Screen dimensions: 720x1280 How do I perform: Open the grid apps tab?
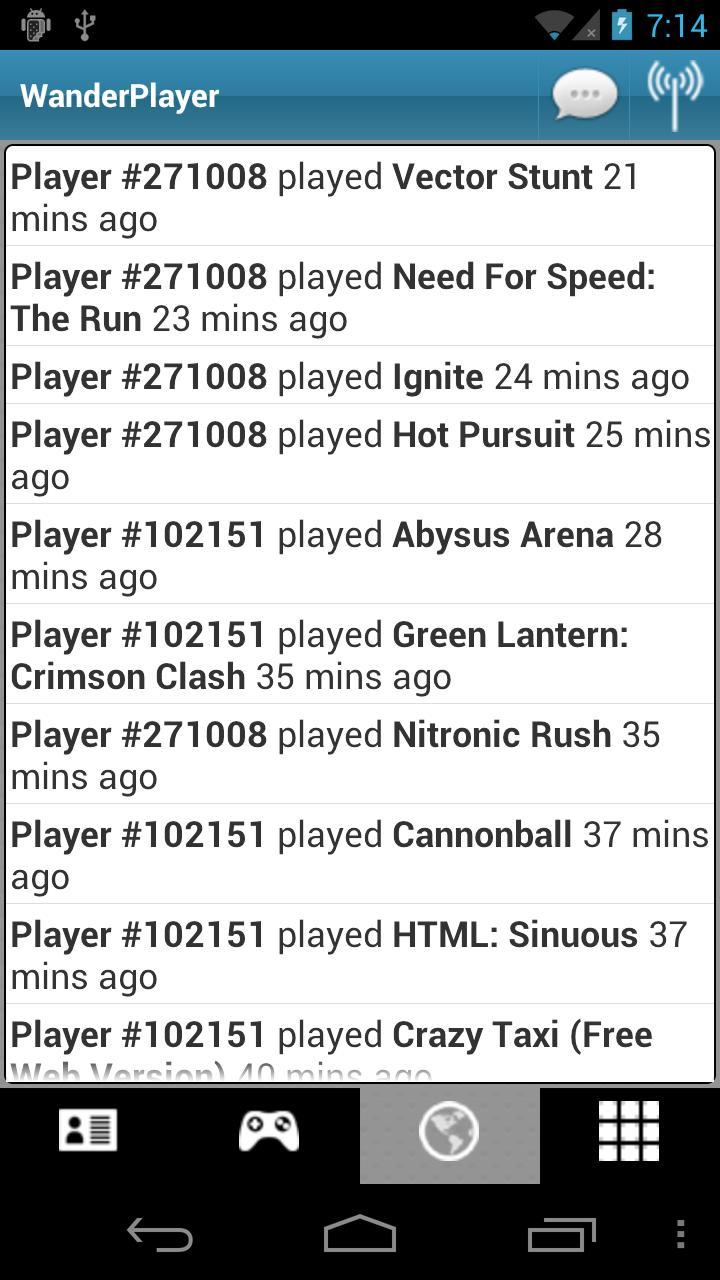click(629, 1131)
